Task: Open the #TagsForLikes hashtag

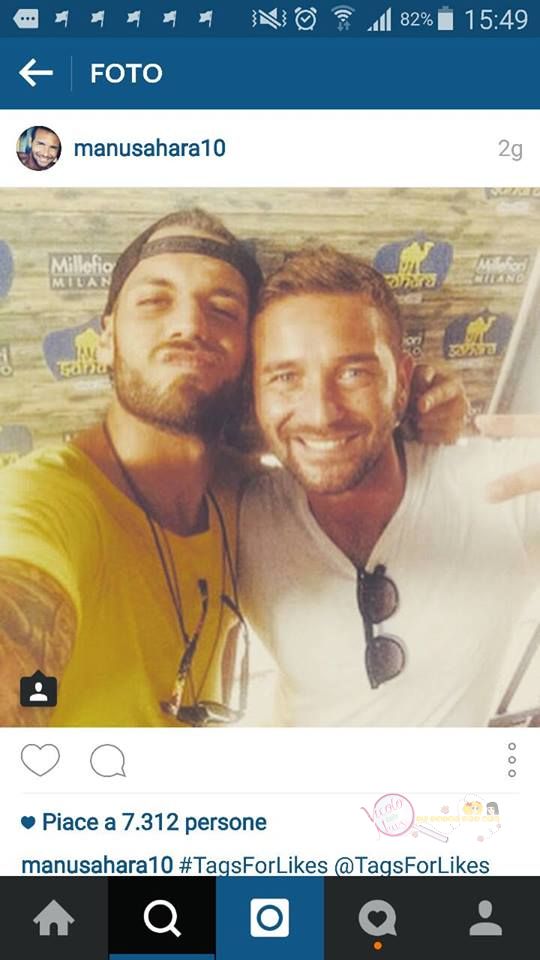Action: tap(253, 865)
